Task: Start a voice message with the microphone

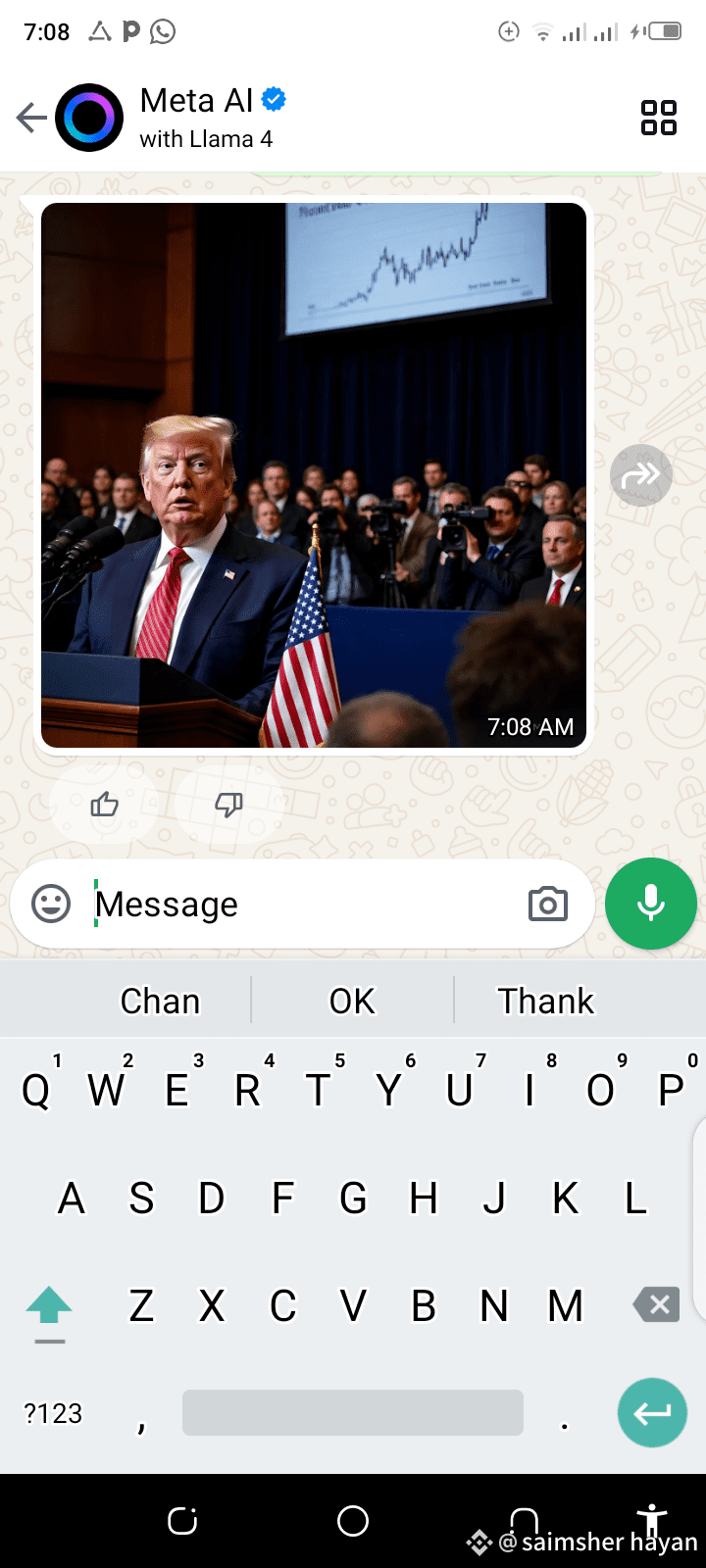Action: pos(651,904)
